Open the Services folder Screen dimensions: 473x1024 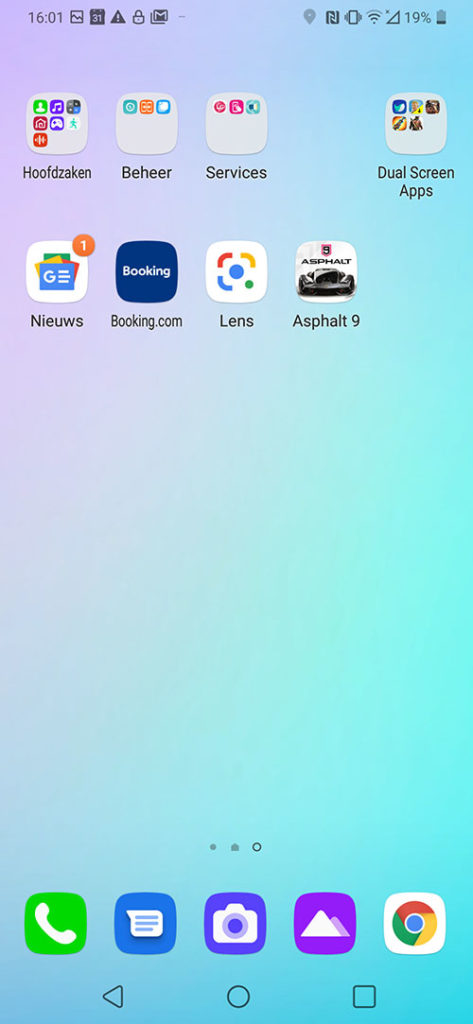(236, 123)
